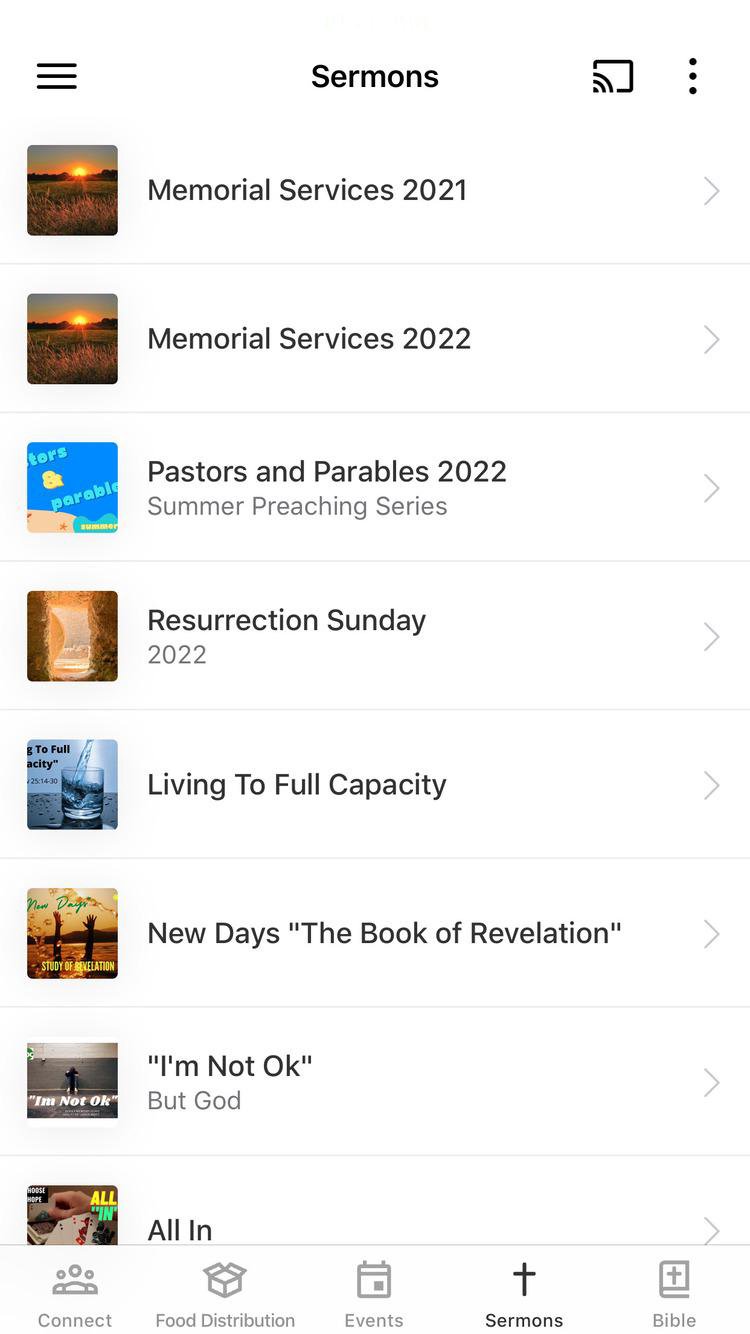Go to the Food Distribution tab

tap(225, 1294)
